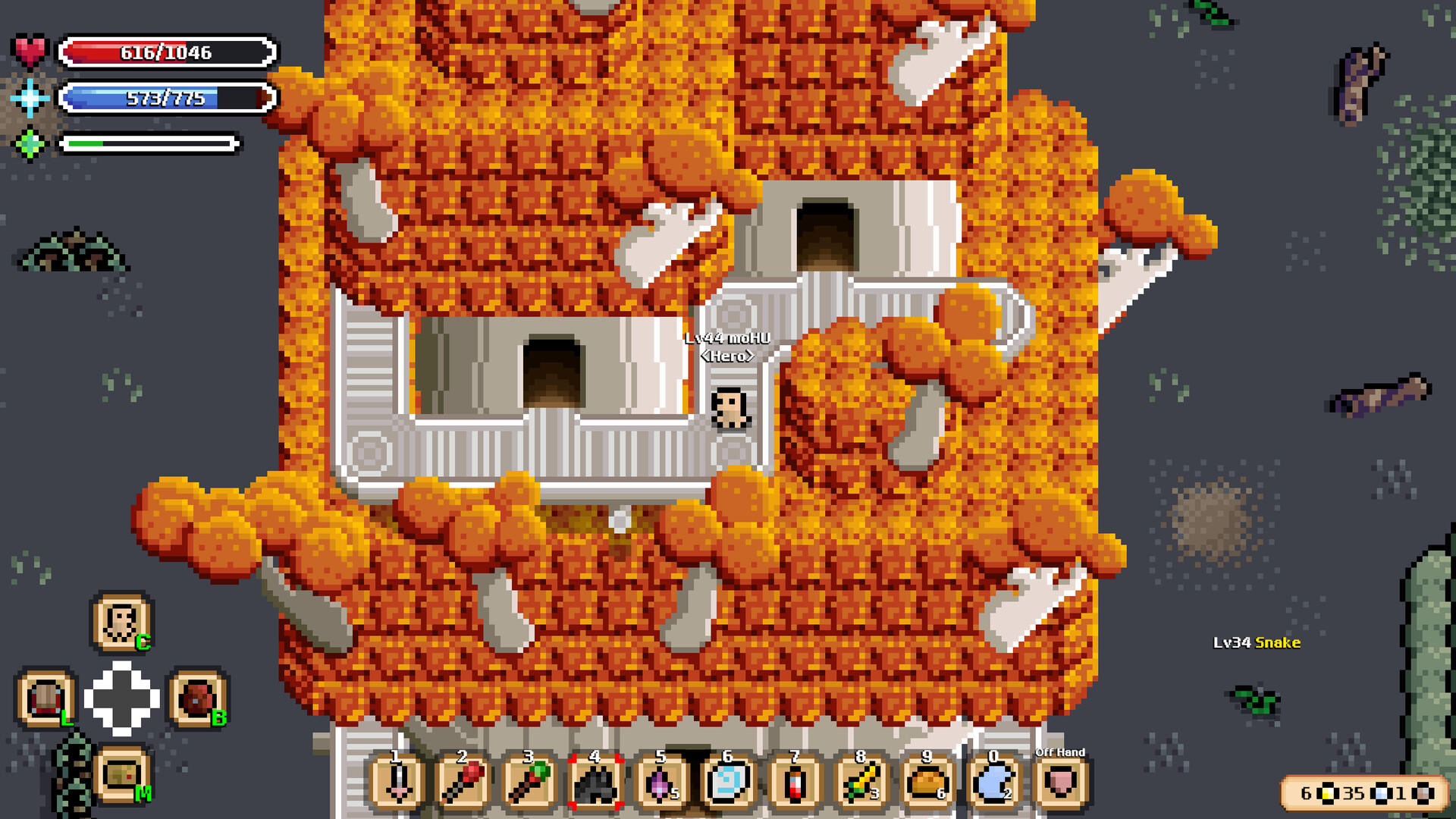Open the world map (M)
Viewport: 1456px width, 819px height.
tap(121, 774)
